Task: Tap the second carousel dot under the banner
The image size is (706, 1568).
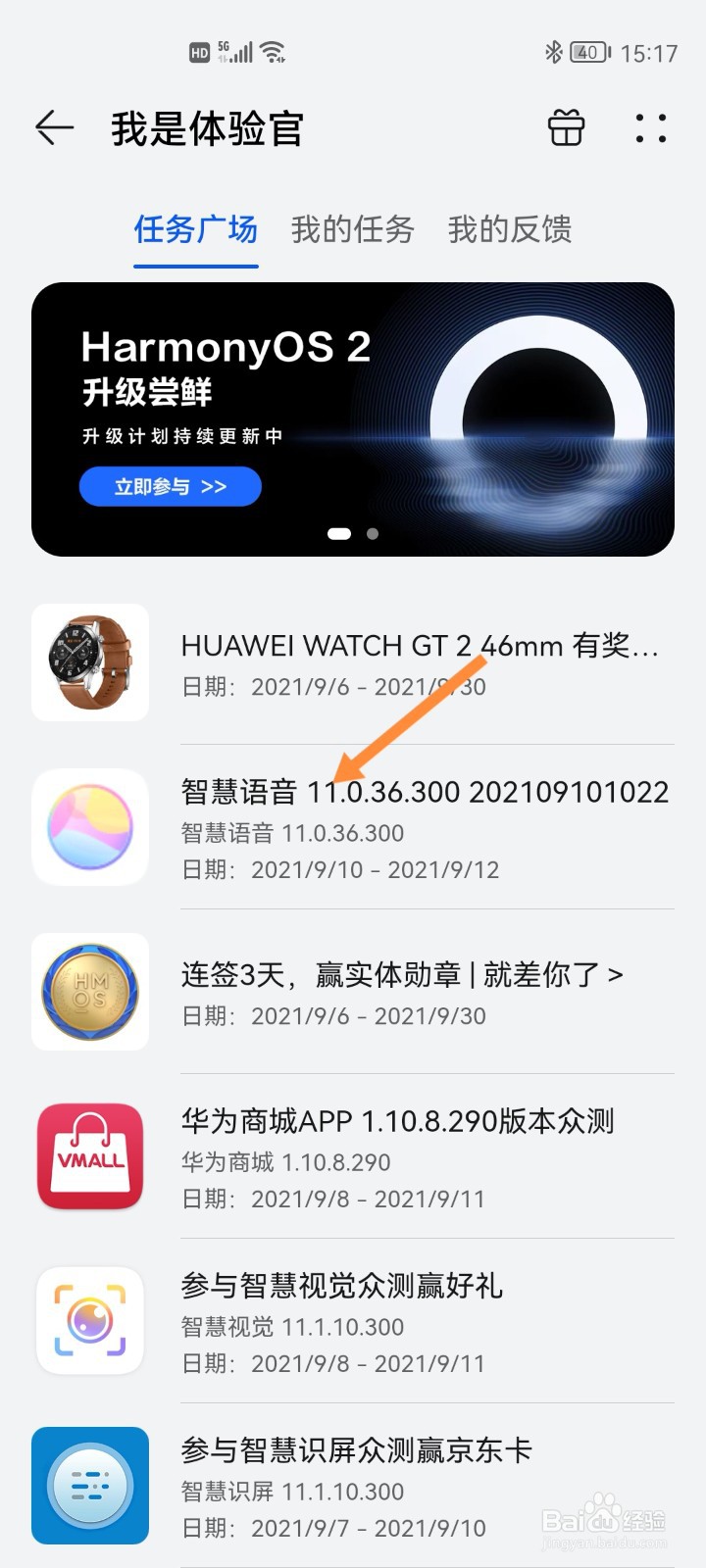Action: [x=372, y=534]
